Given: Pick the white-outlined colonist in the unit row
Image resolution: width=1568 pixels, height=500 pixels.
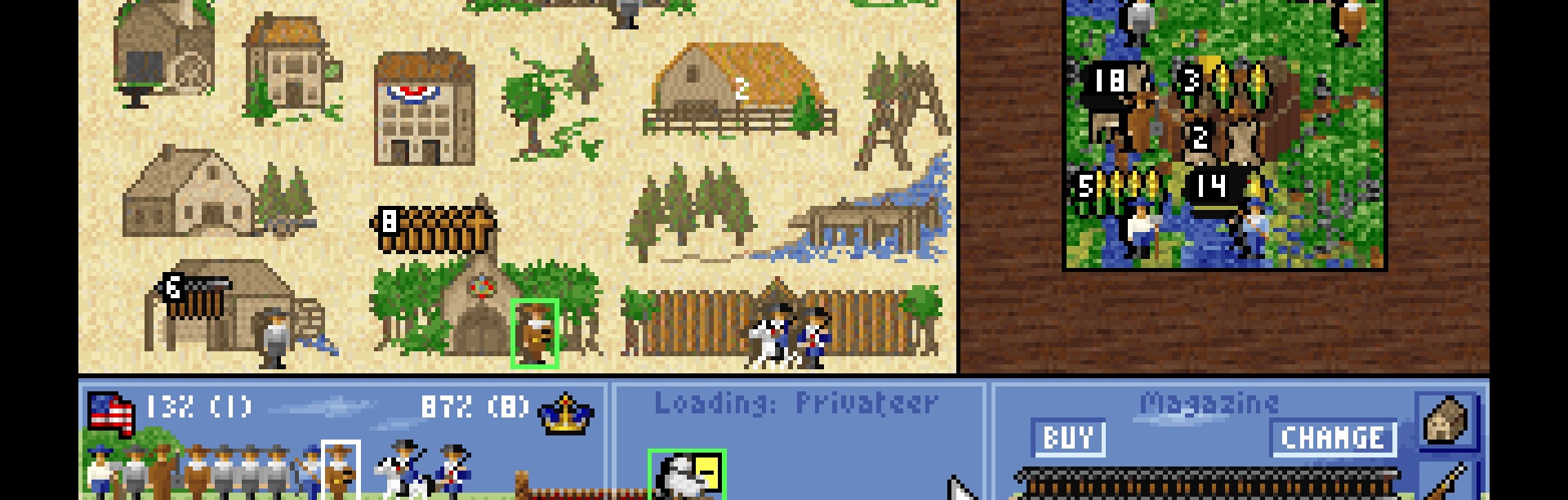Looking at the screenshot, I should click(x=340, y=470).
